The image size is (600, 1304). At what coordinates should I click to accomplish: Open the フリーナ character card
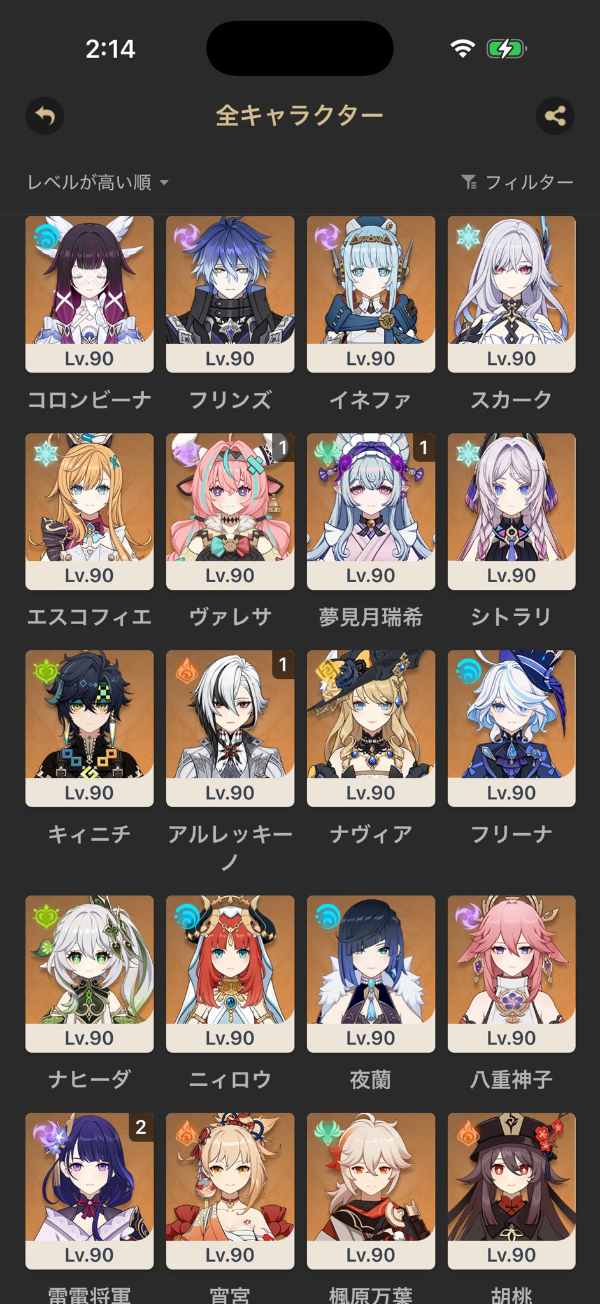pyautogui.click(x=511, y=728)
